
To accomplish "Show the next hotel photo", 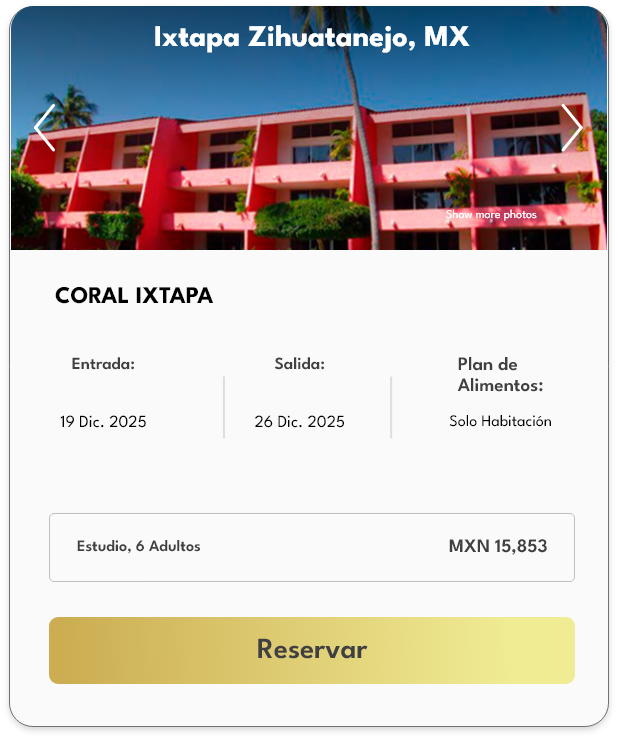I will coord(571,128).
